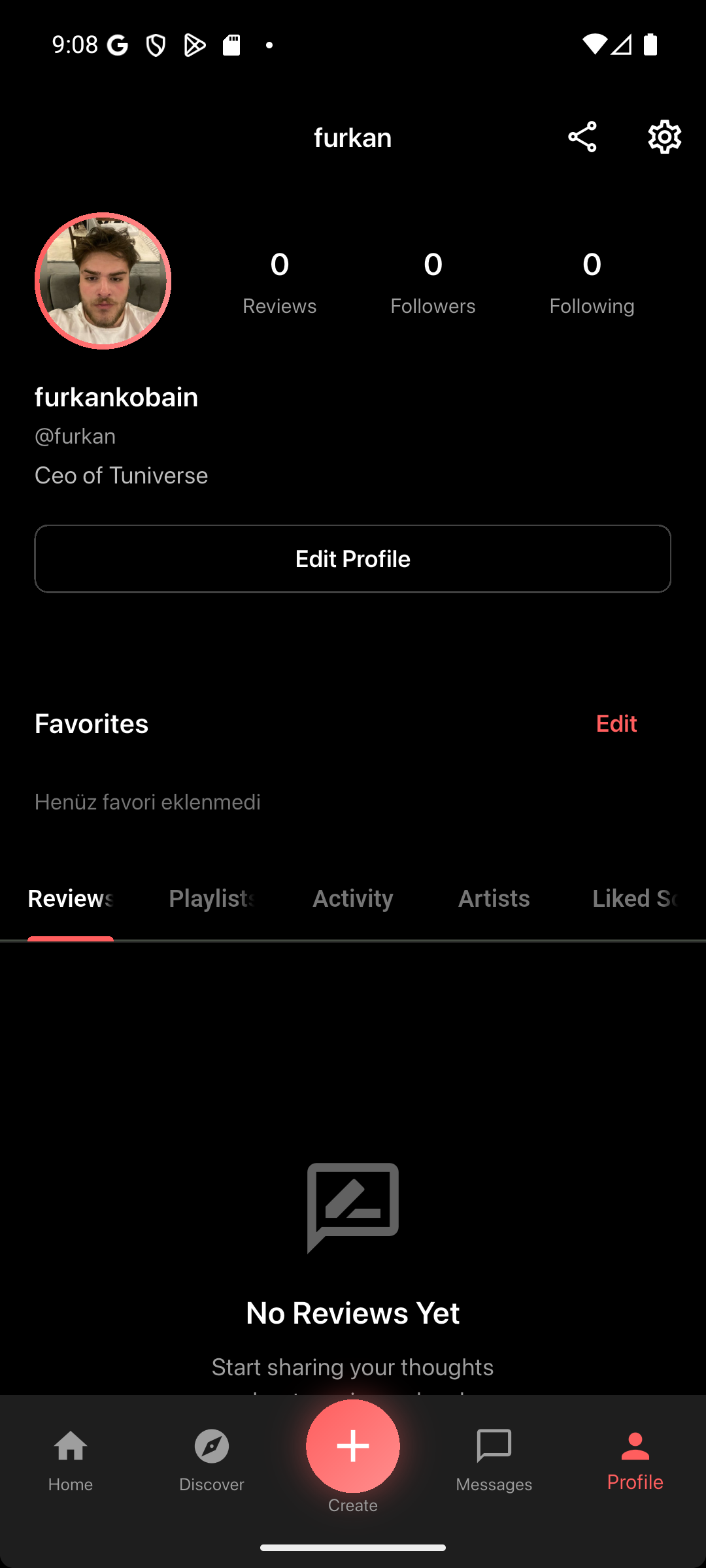Switch to the Activity tab
Image resolution: width=706 pixels, height=1568 pixels.
pyautogui.click(x=353, y=898)
